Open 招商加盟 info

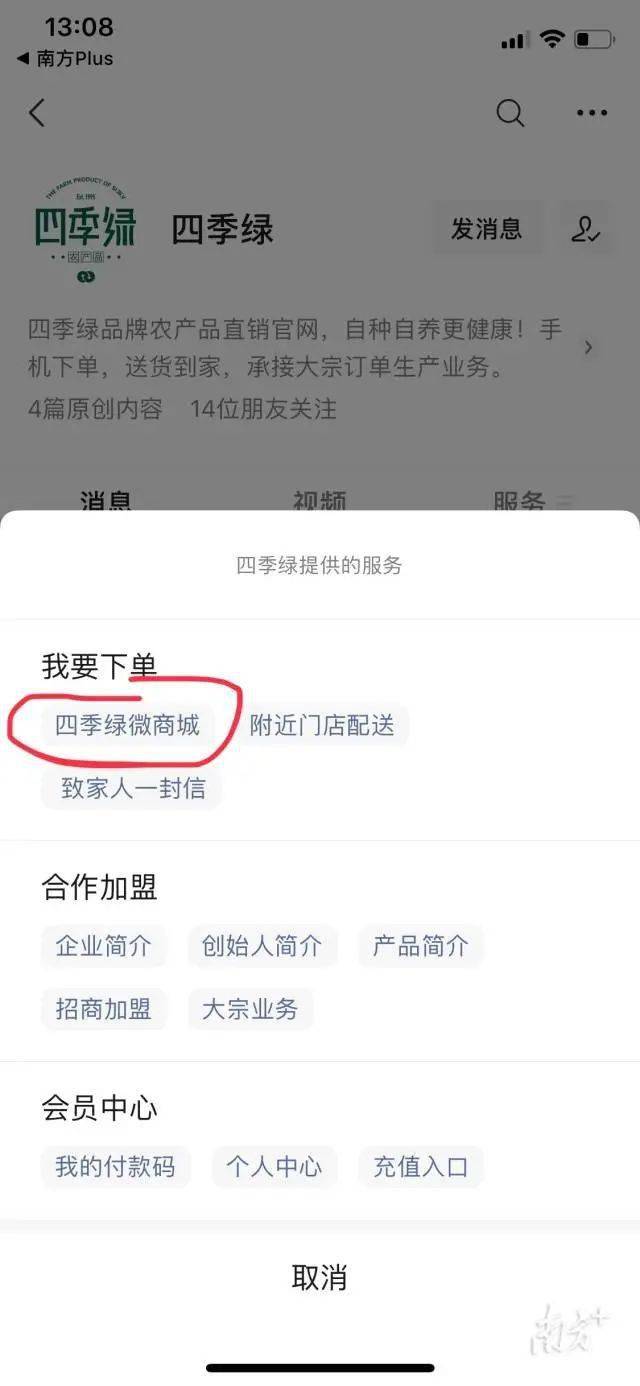(x=103, y=1008)
